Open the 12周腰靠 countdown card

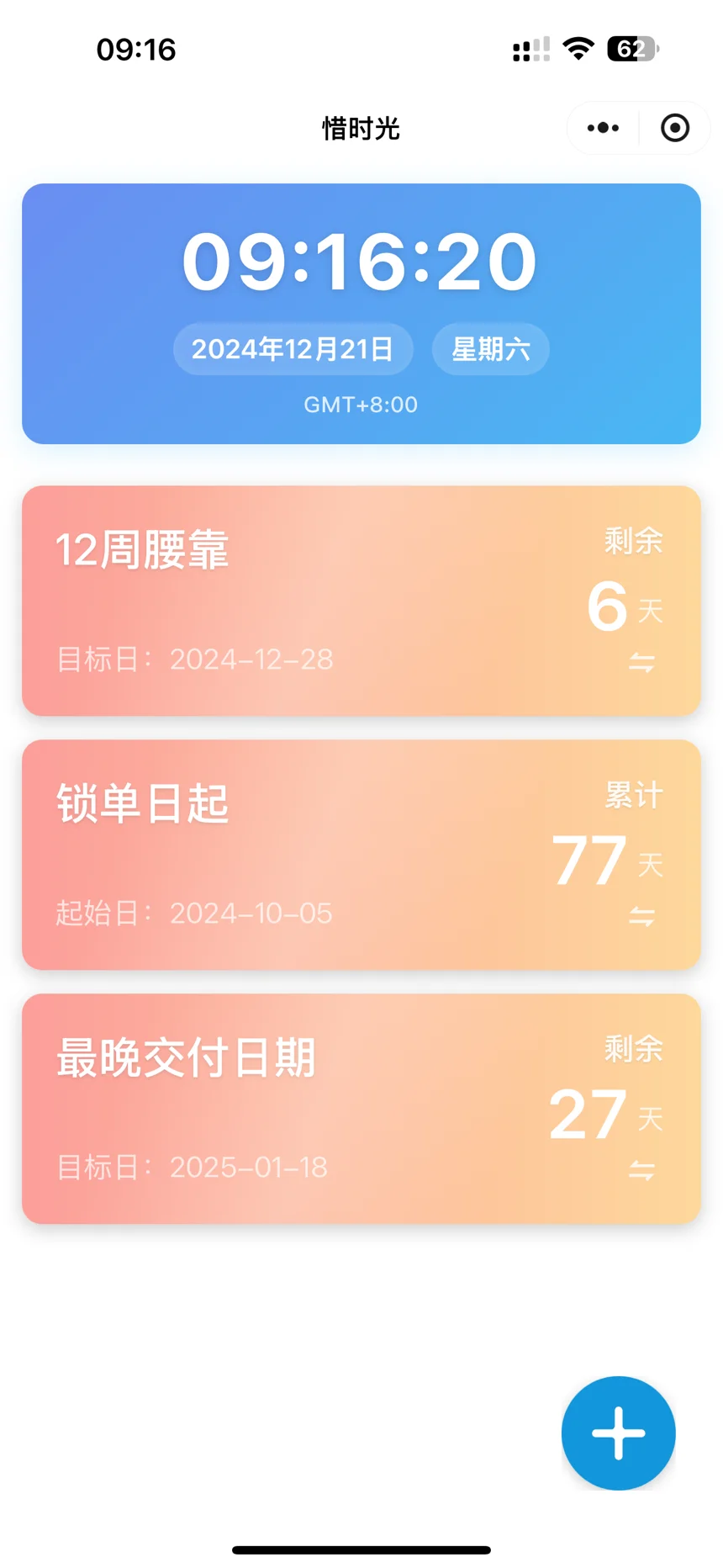pyautogui.click(x=361, y=601)
